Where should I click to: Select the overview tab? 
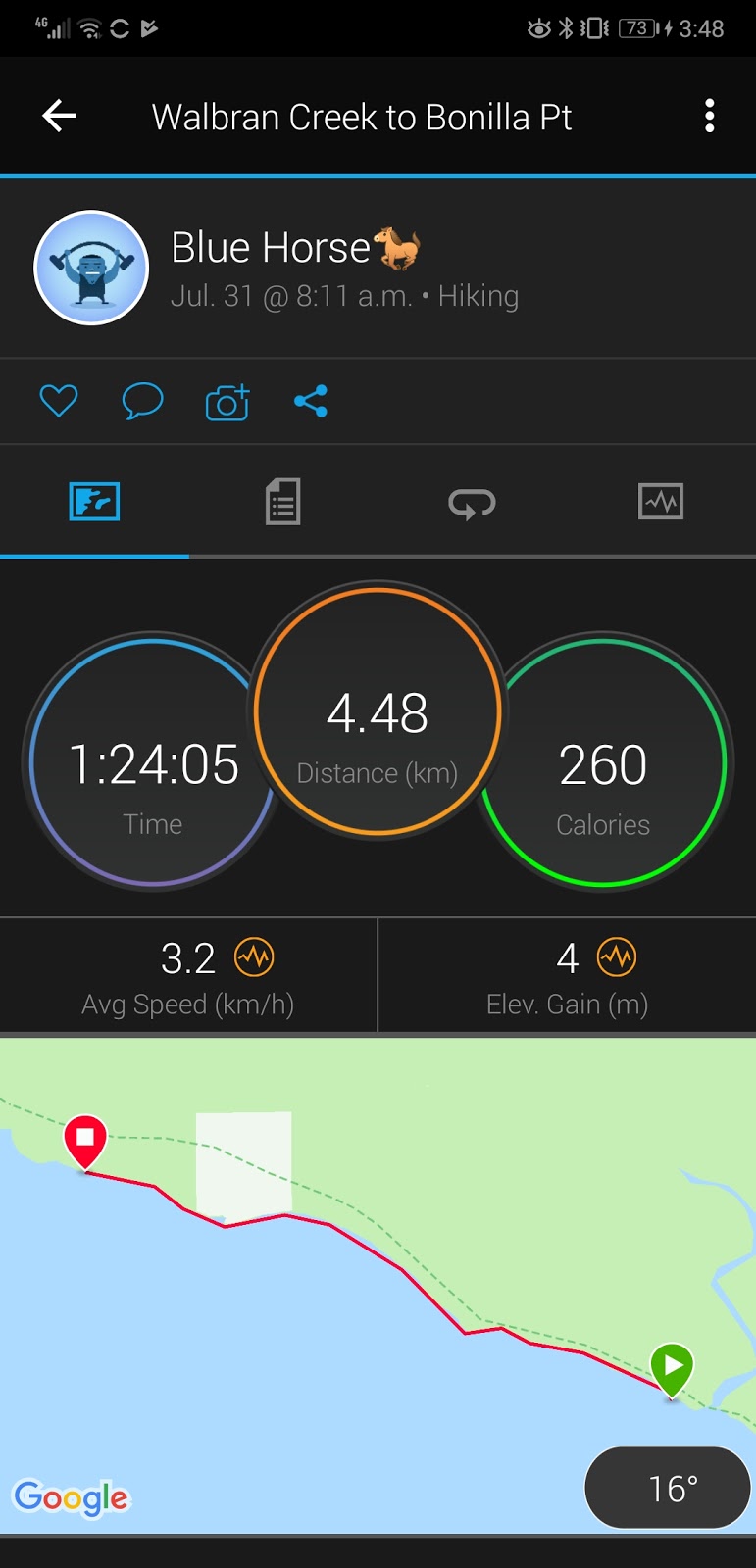pyautogui.click(x=94, y=501)
